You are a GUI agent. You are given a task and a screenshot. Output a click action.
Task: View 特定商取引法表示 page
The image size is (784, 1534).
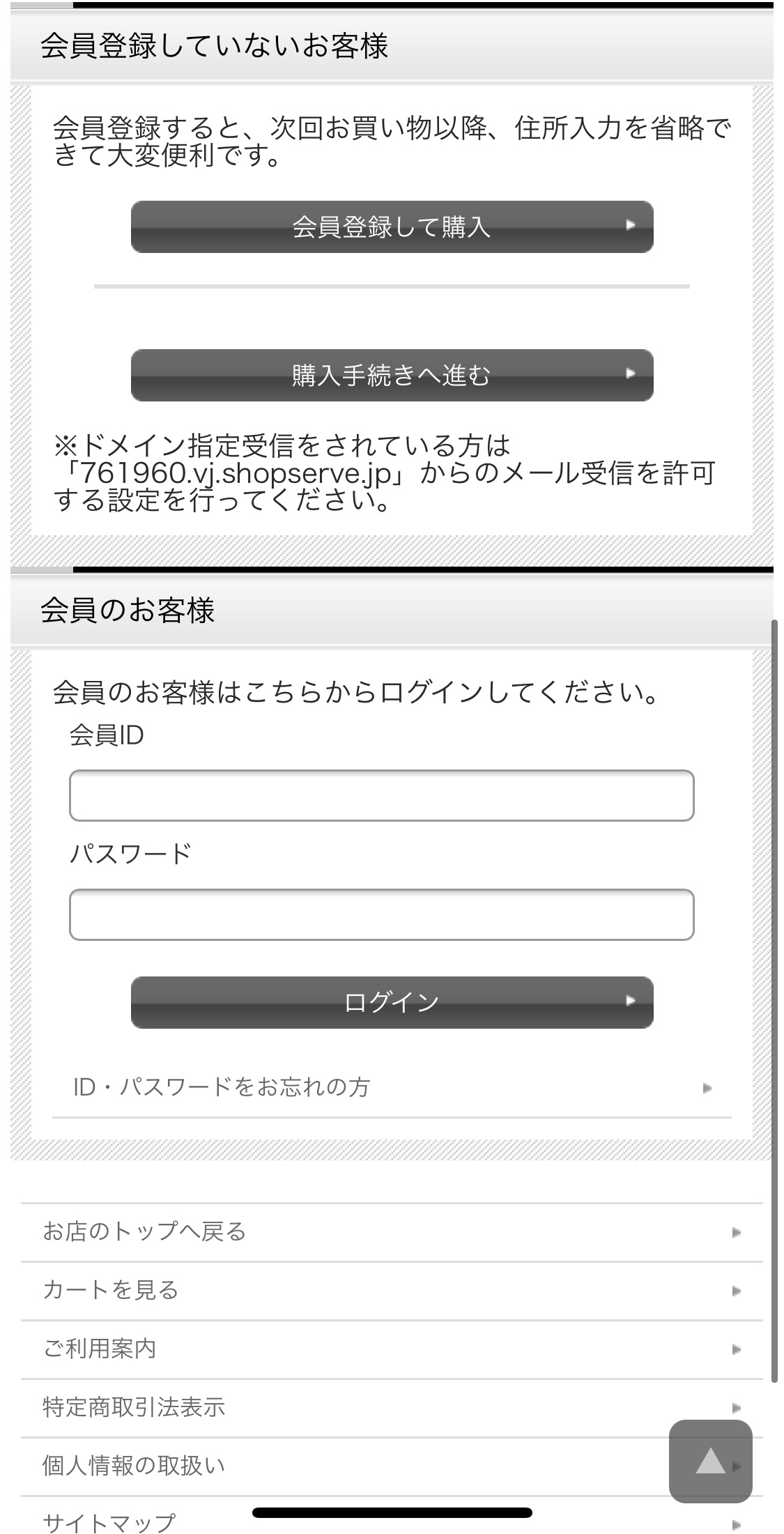coord(392,1408)
